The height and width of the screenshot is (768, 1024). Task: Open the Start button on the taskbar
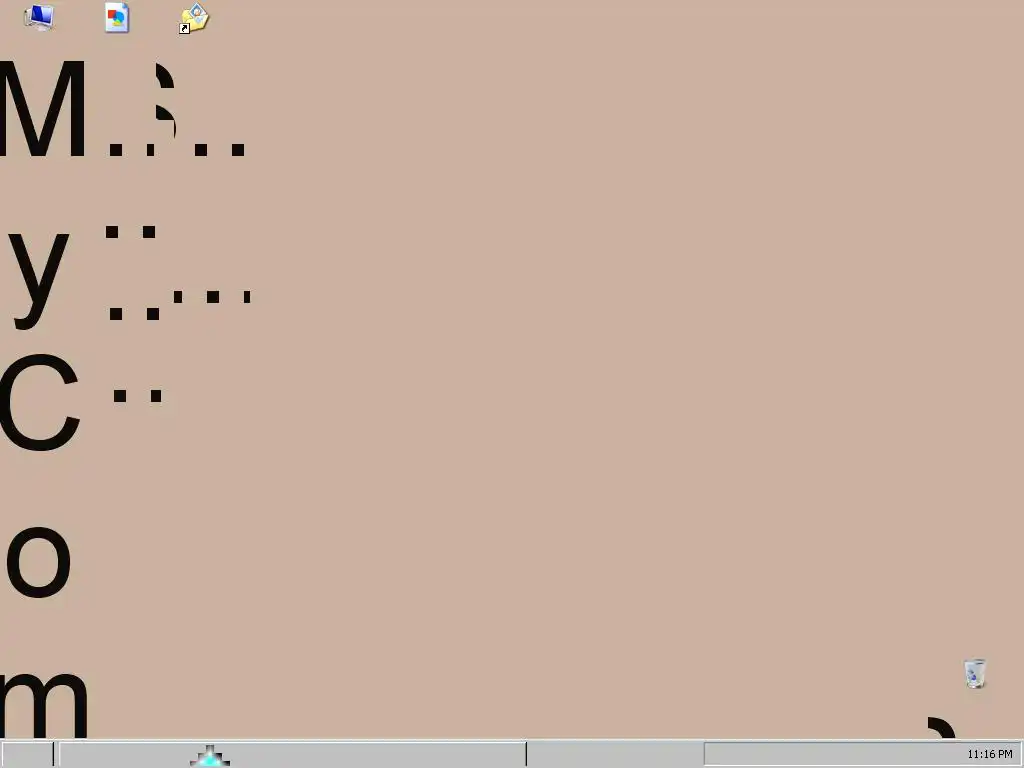[27, 754]
